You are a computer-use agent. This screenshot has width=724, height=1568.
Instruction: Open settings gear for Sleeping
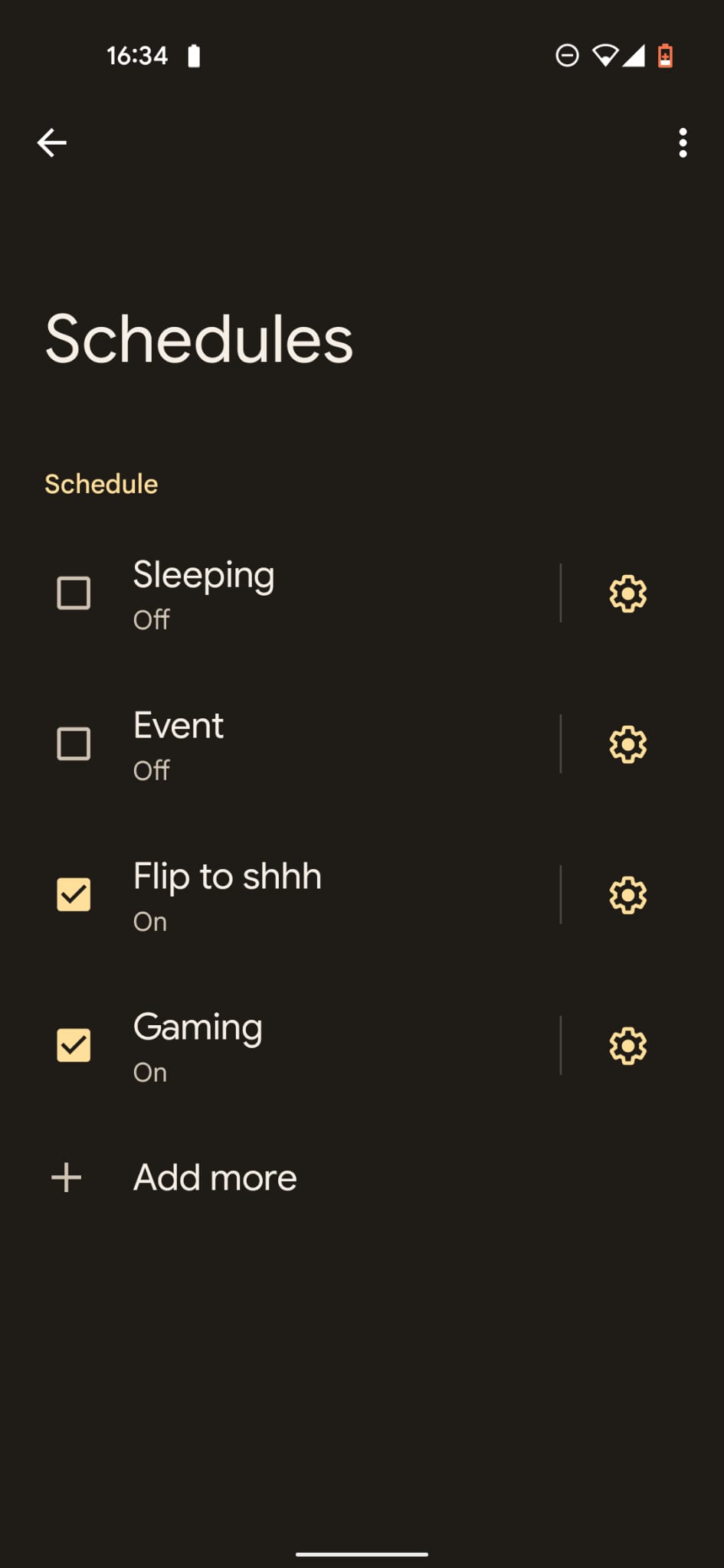point(628,593)
